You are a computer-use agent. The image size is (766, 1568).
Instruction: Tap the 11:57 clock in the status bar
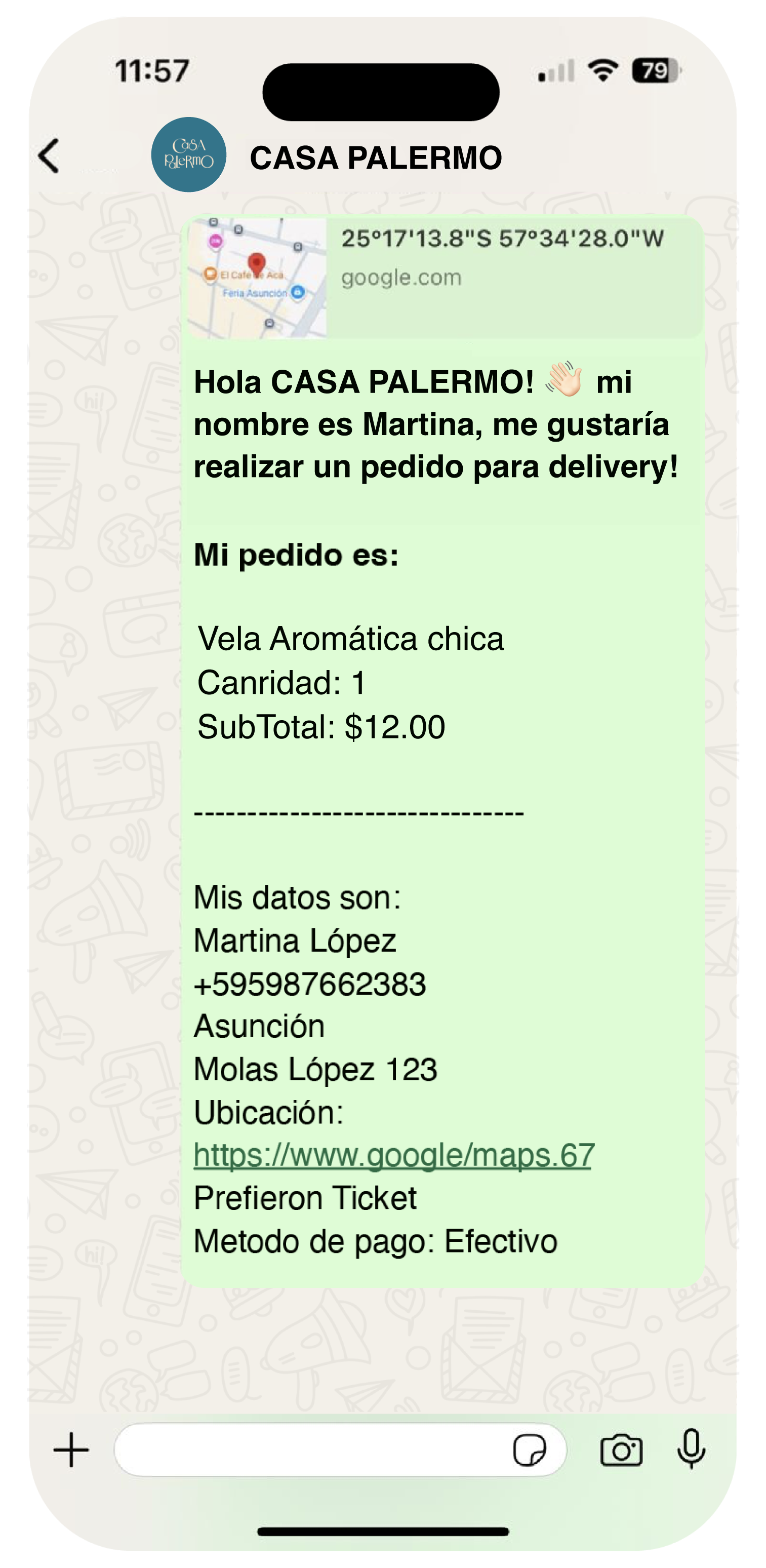(x=154, y=70)
